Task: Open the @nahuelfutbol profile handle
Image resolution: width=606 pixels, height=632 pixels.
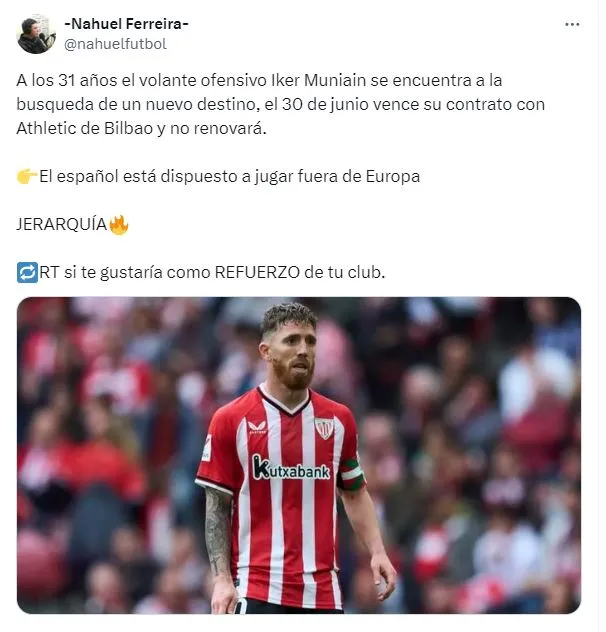Action: (x=115, y=44)
